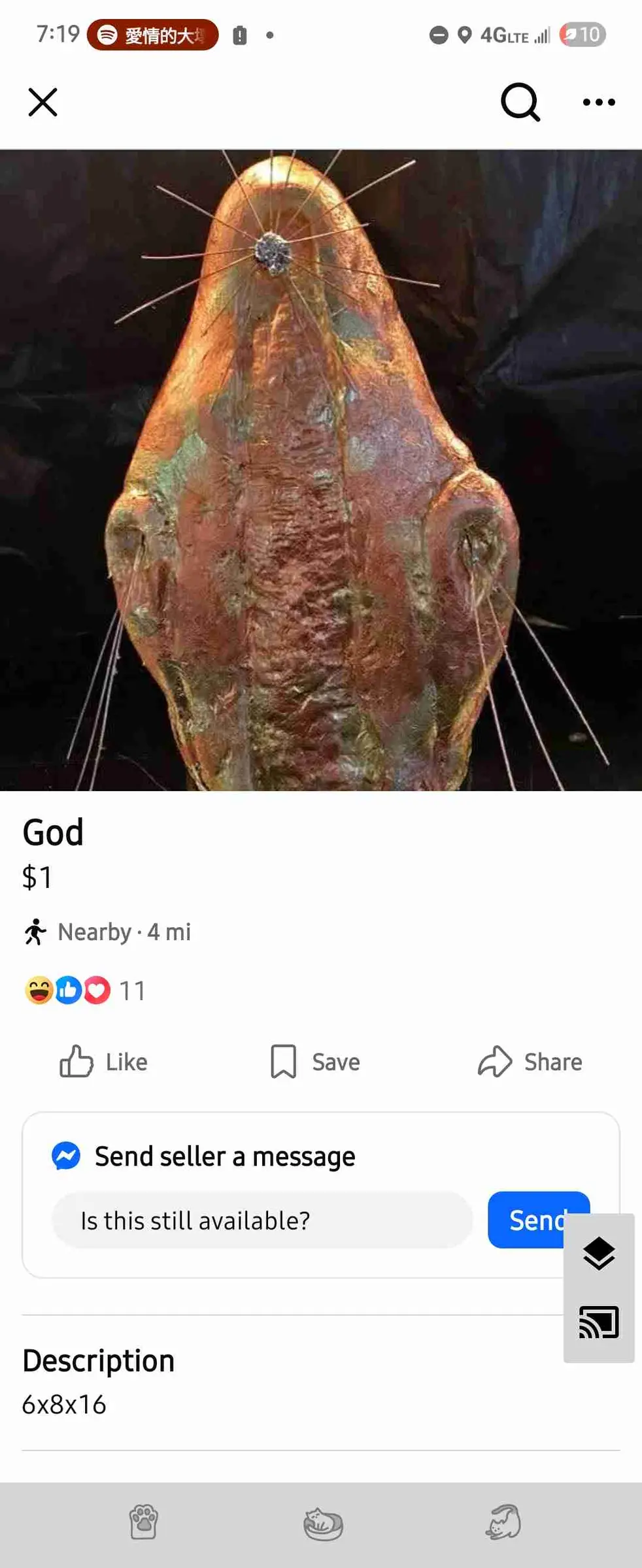The height and width of the screenshot is (1568, 642).
Task: Tap the stretching cat navigation button
Action: [x=503, y=1522]
